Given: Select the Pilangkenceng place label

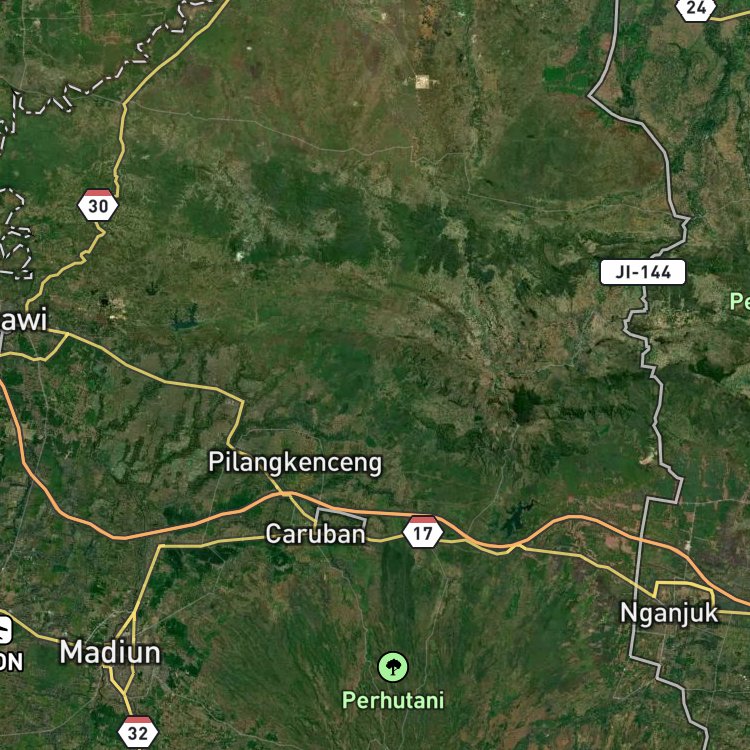Looking at the screenshot, I should coord(295,463).
